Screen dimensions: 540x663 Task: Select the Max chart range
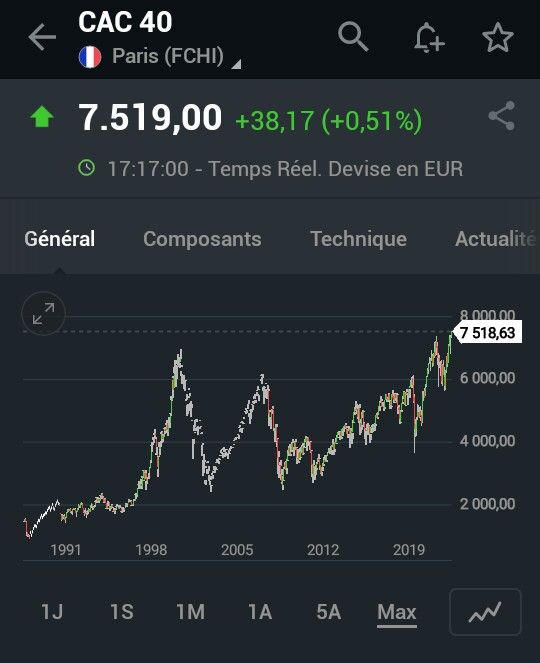397,612
